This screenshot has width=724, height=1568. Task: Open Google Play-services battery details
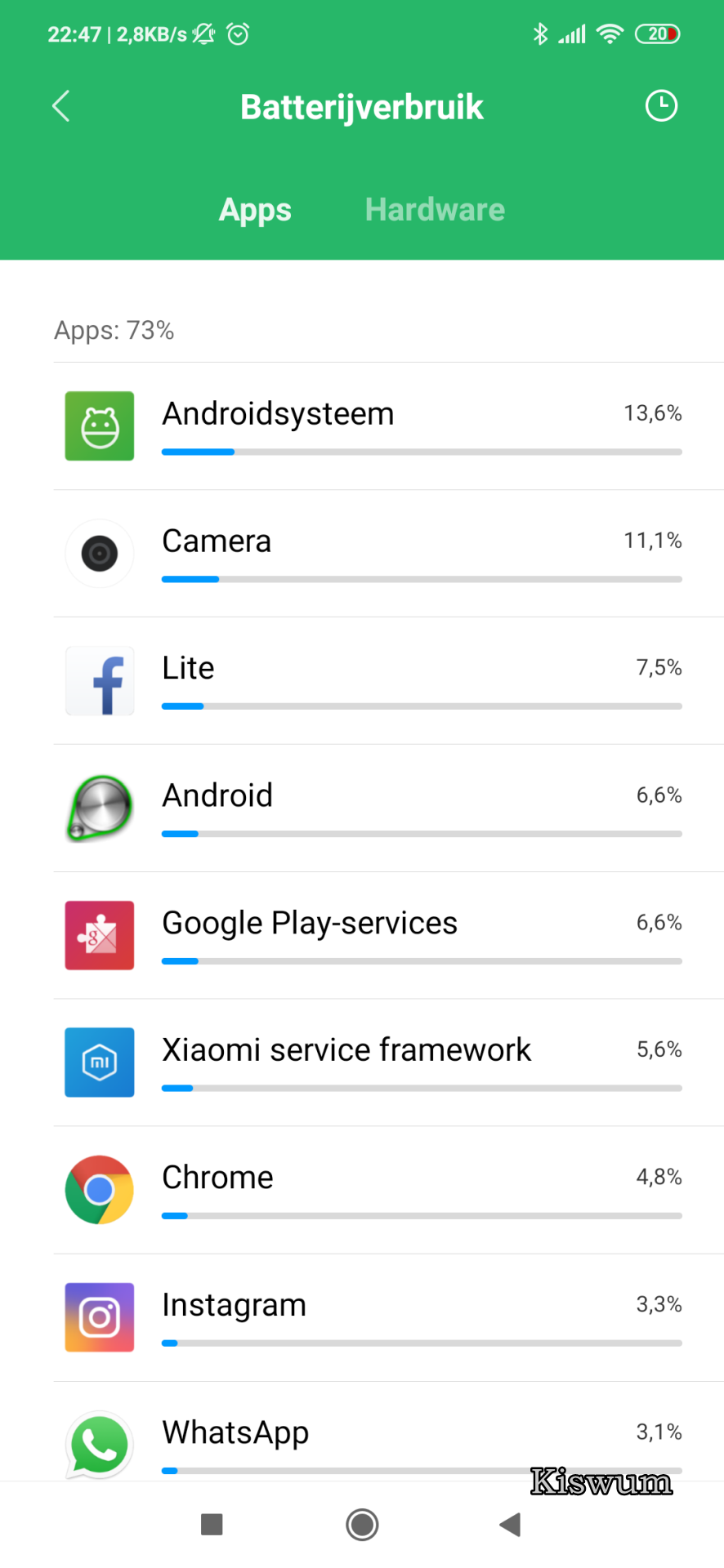tap(388, 936)
